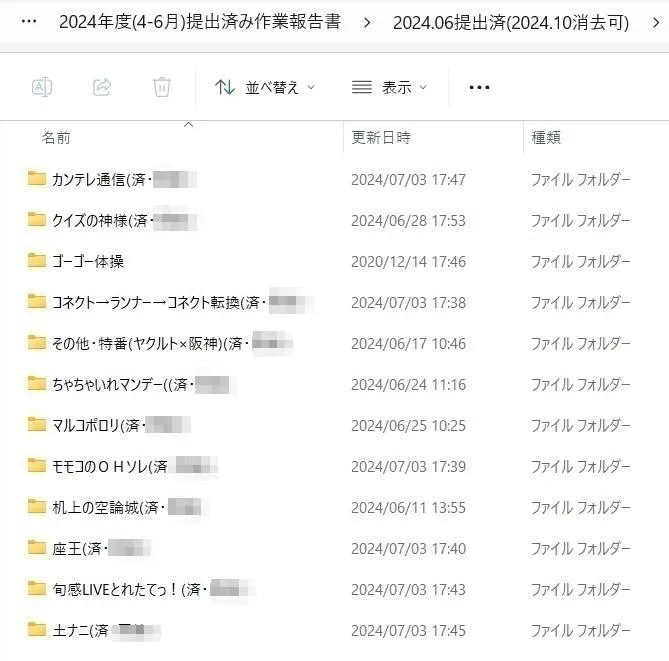This screenshot has height=661, width=669.
Task: Go to 2024年度(4-6月)提出済み作業報告書 breadcrumb
Action: click(x=196, y=22)
